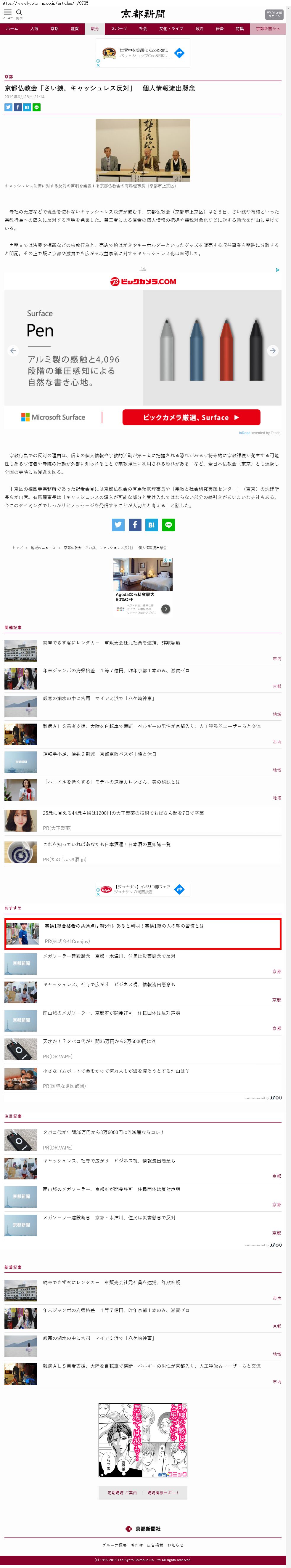Open the 英検1級合格者の共通点 promoted article
Viewport: 291px width, 1568px height.
click(124, 926)
